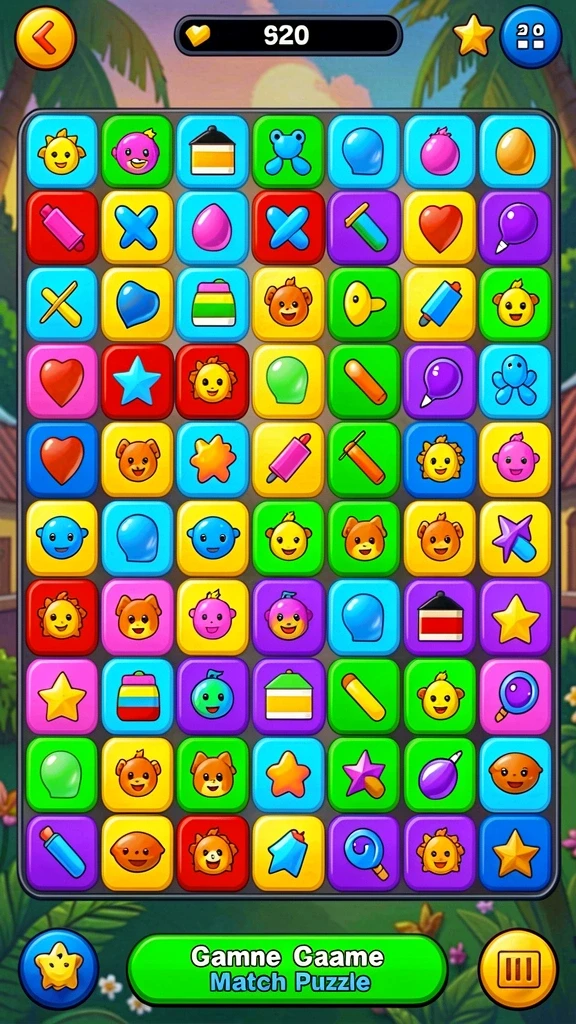This screenshot has width=576, height=1024.
Task: Go back with the orange arrow button
Action: (46, 39)
